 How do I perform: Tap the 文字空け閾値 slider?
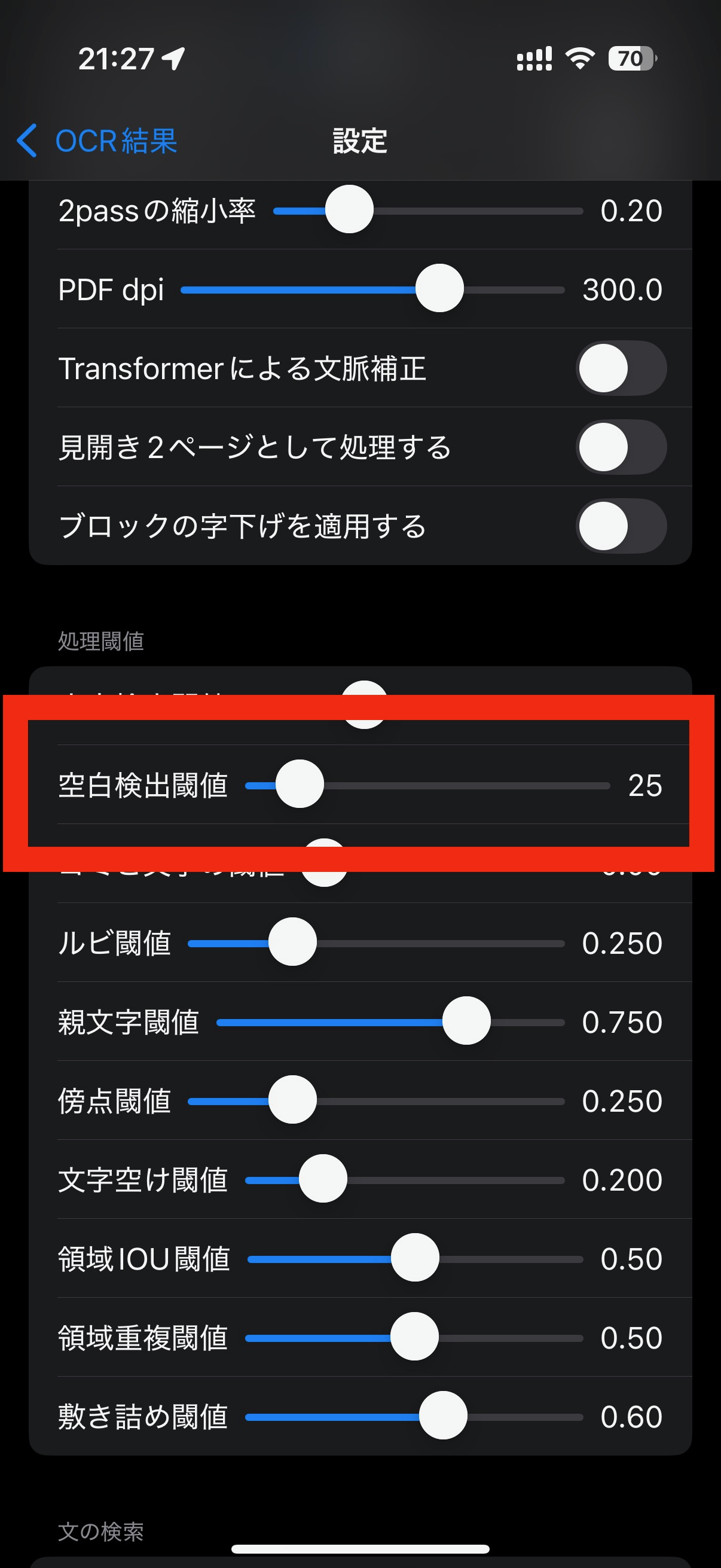(323, 1179)
